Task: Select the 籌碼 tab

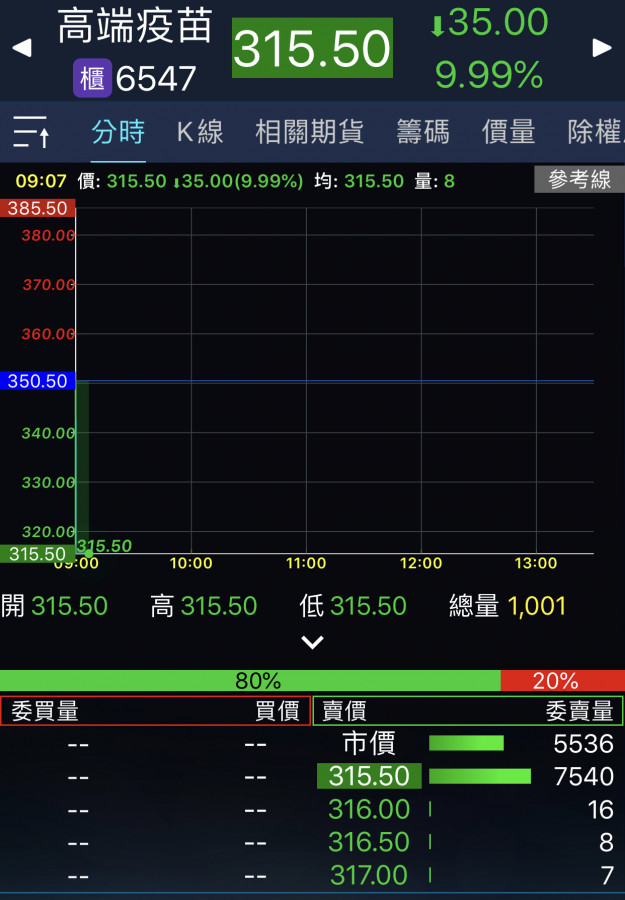Action: [423, 131]
